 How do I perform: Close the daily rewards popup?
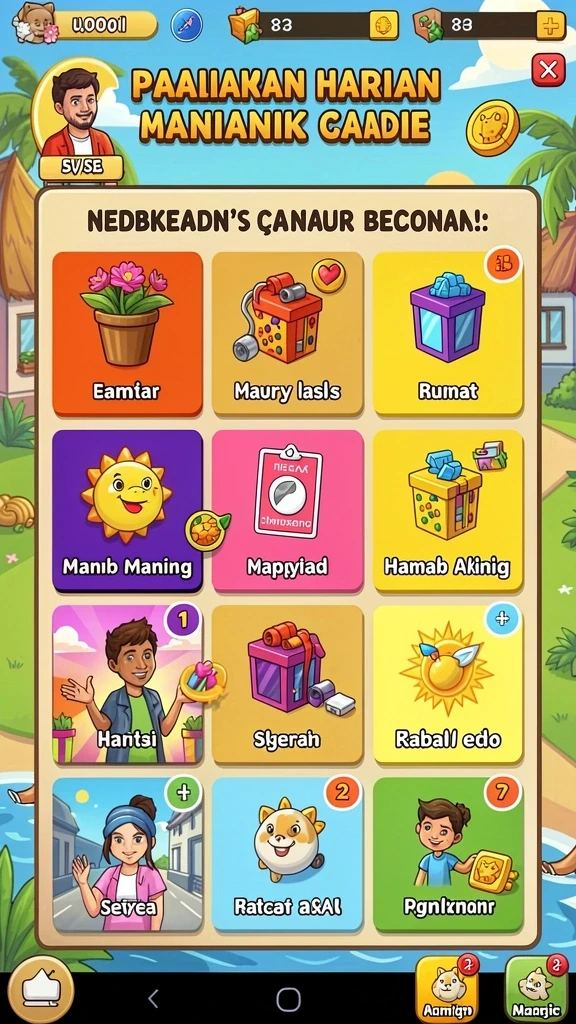click(x=548, y=70)
